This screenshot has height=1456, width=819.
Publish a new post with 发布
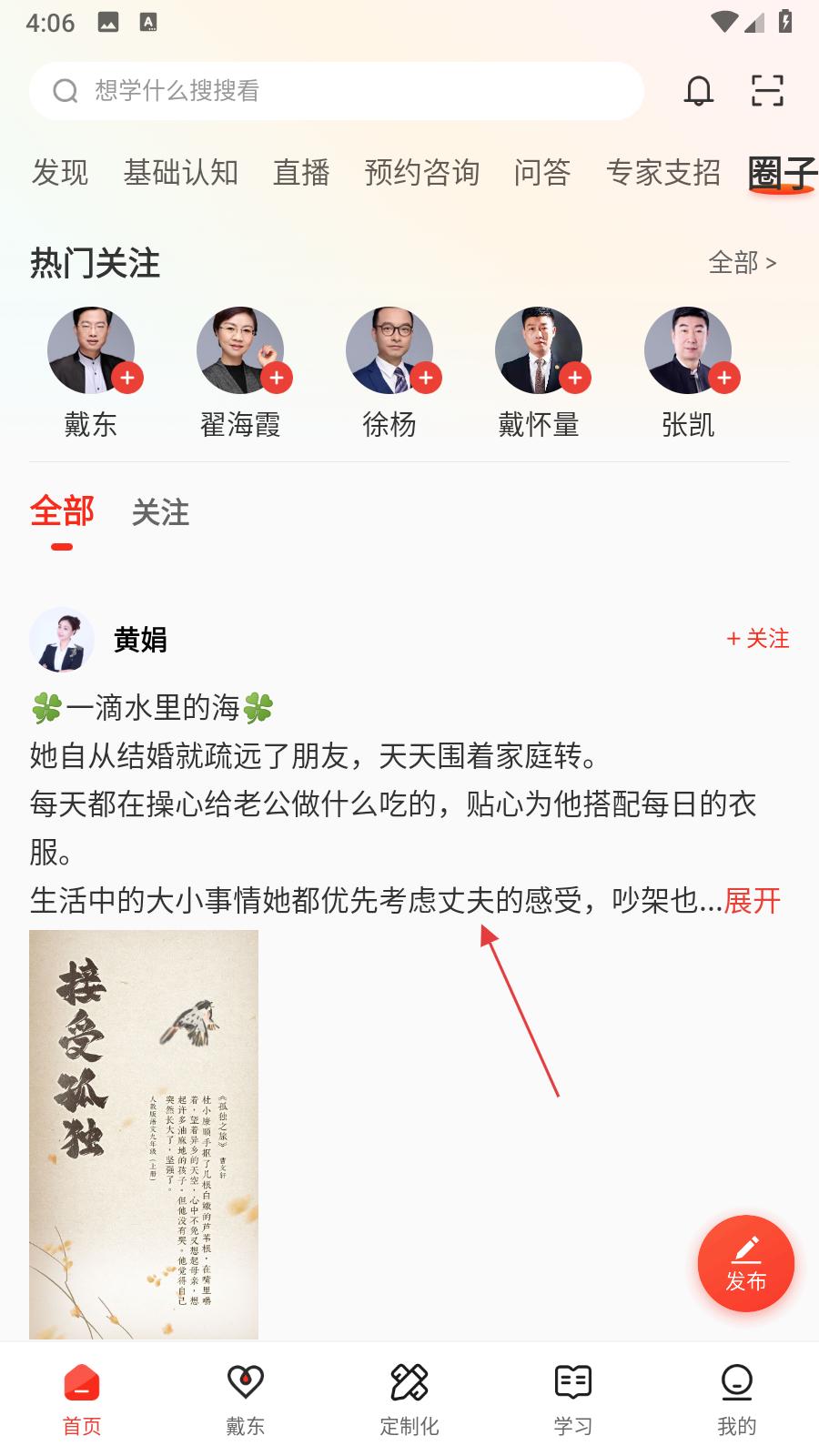746,1263
